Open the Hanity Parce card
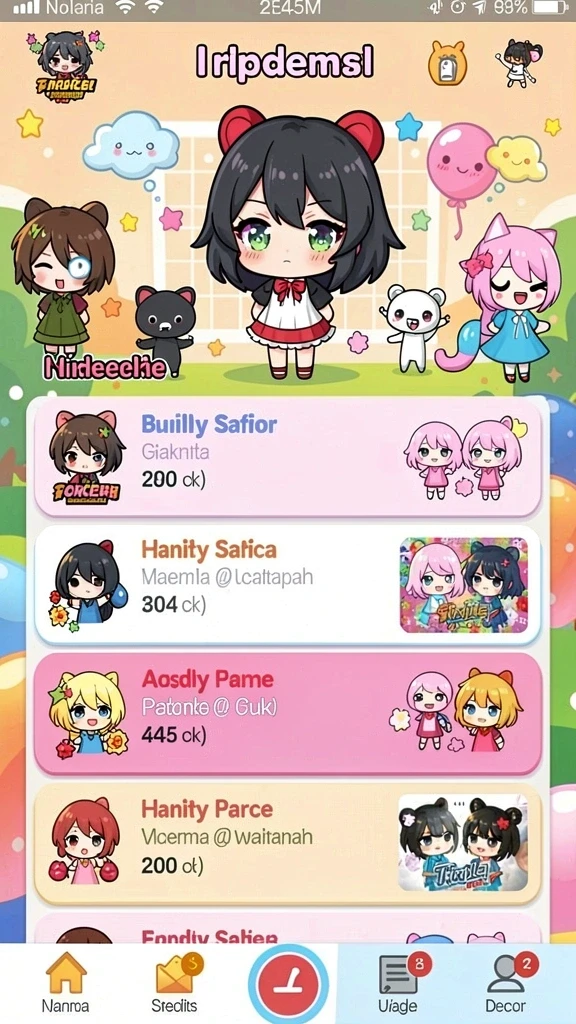This screenshot has height=1024, width=576. pyautogui.click(x=288, y=843)
